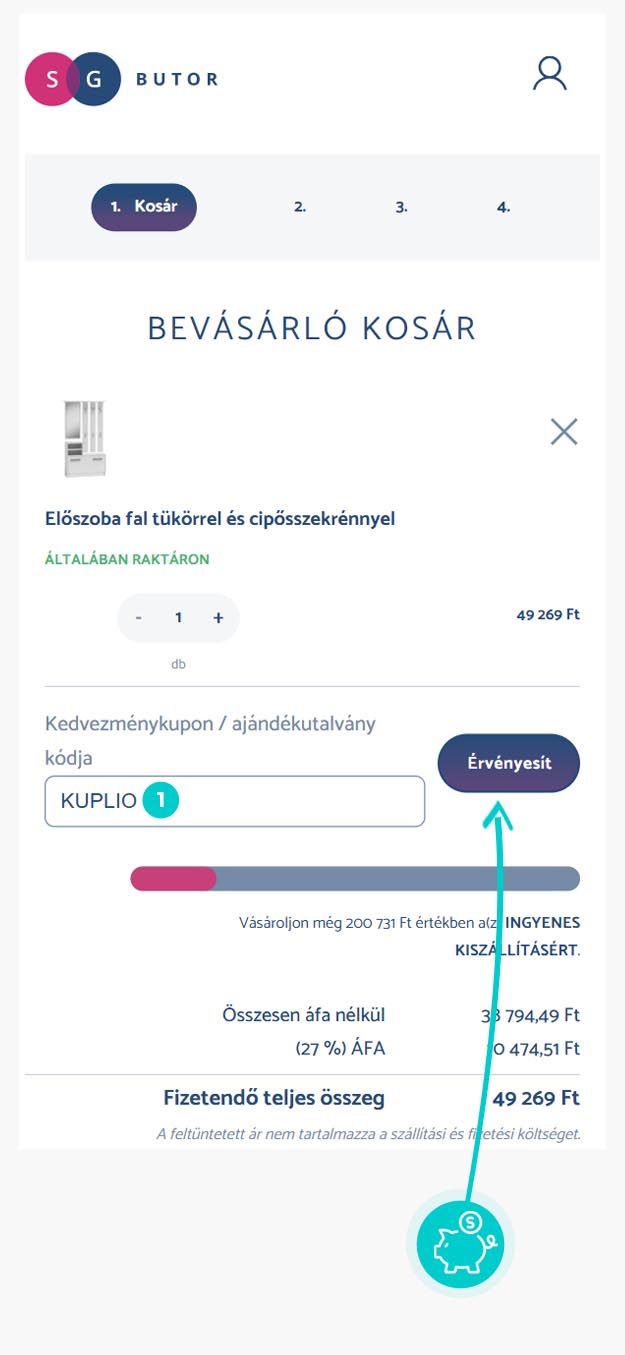Go to checkout step 4.
The width and height of the screenshot is (625, 1355).
[503, 207]
